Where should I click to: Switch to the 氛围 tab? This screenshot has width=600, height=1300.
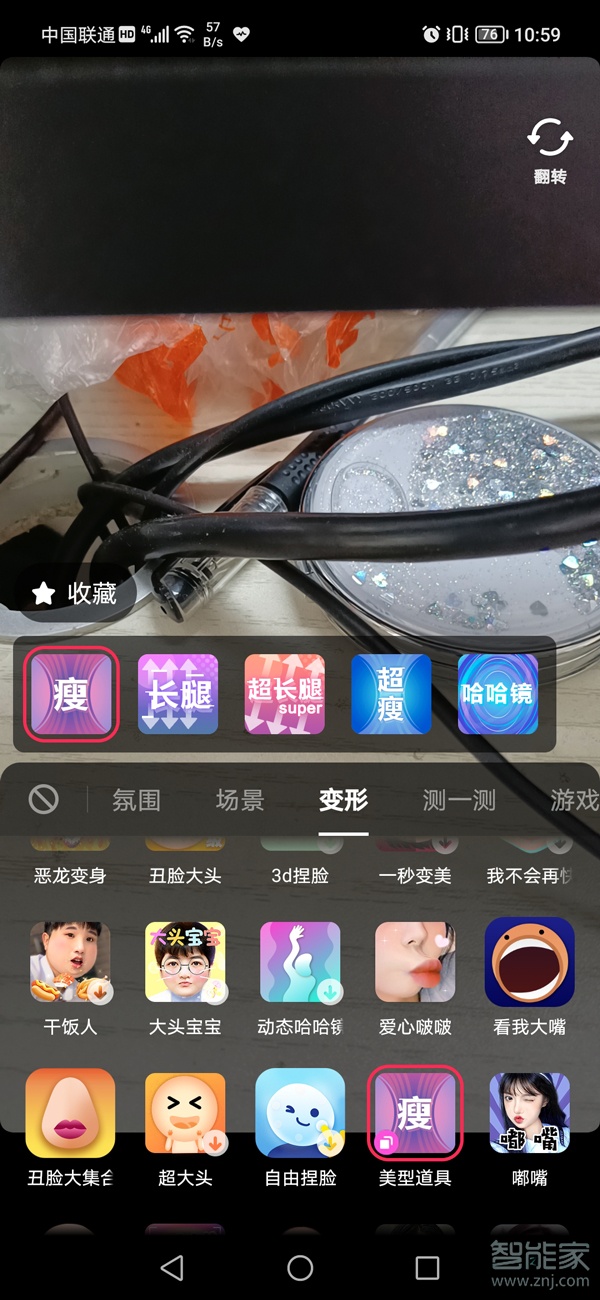click(x=137, y=800)
